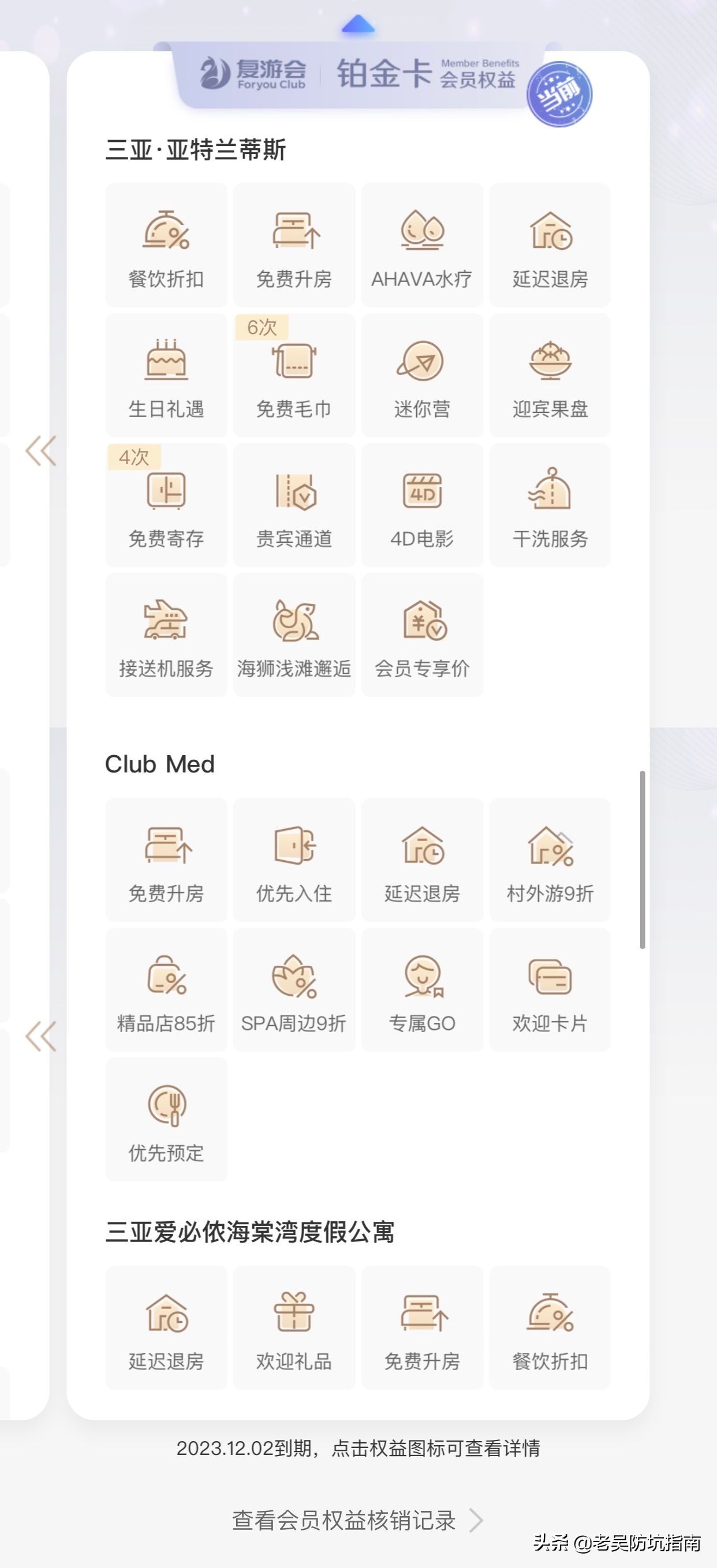
Task: Open the 海狮浅滩邂逅 sea lion benefit
Action: tap(294, 633)
